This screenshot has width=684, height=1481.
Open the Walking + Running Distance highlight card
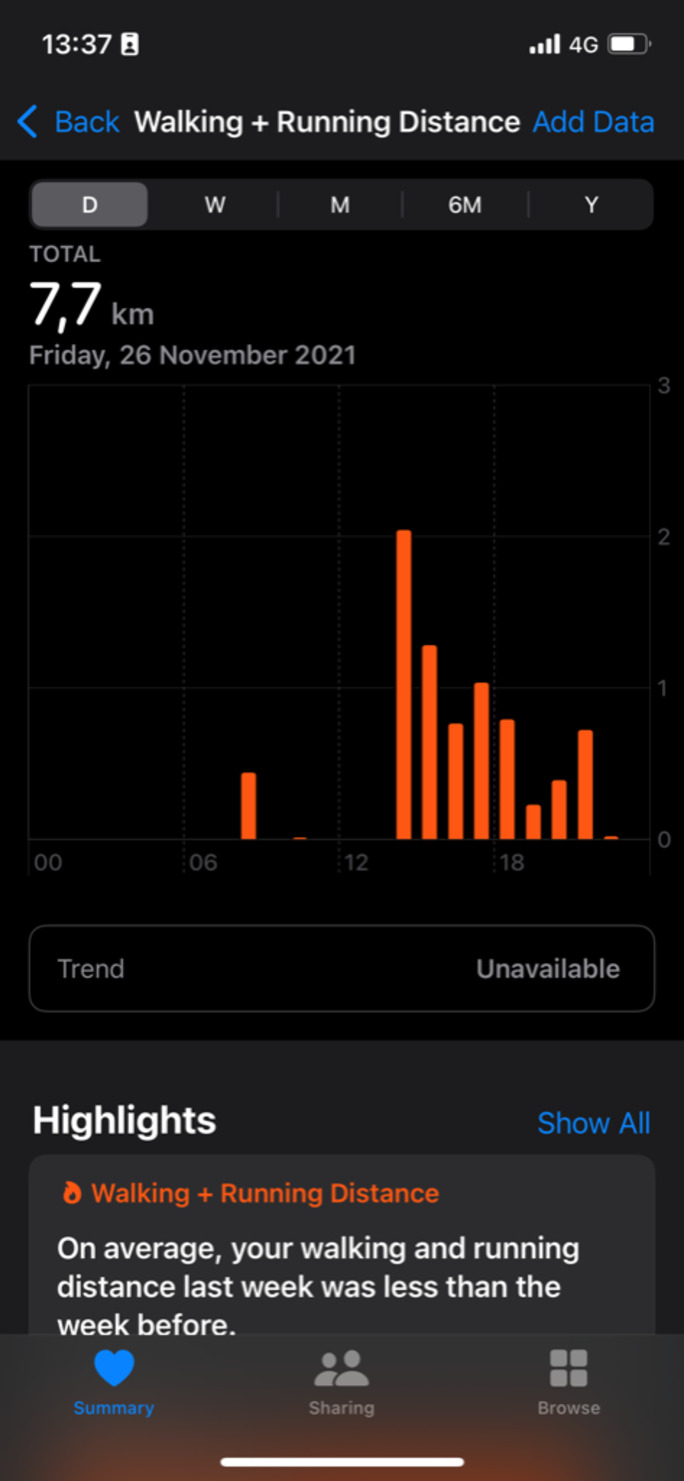pyautogui.click(x=342, y=1250)
